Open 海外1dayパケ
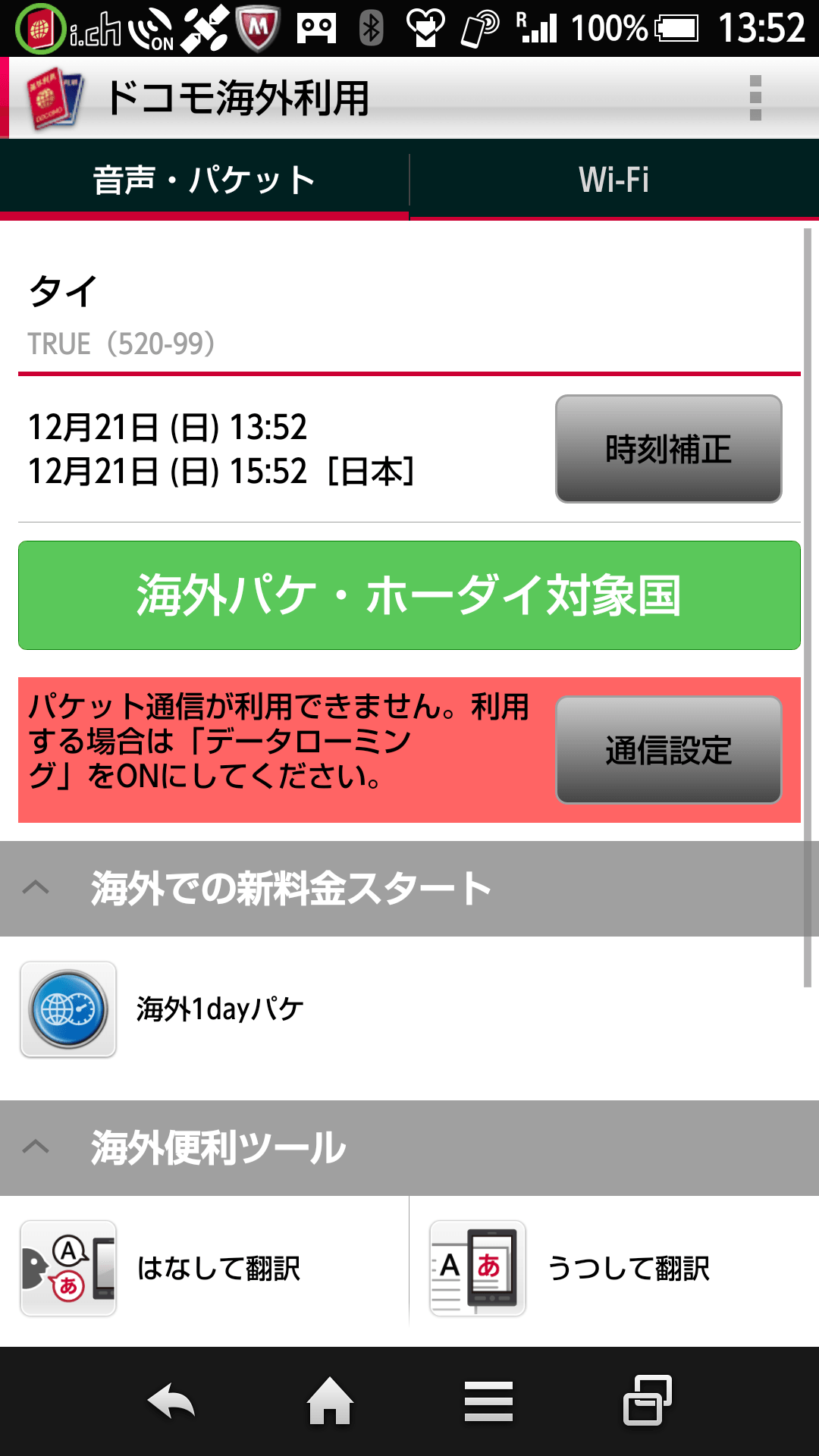Viewport: 819px width, 1456px height. pos(220,1009)
